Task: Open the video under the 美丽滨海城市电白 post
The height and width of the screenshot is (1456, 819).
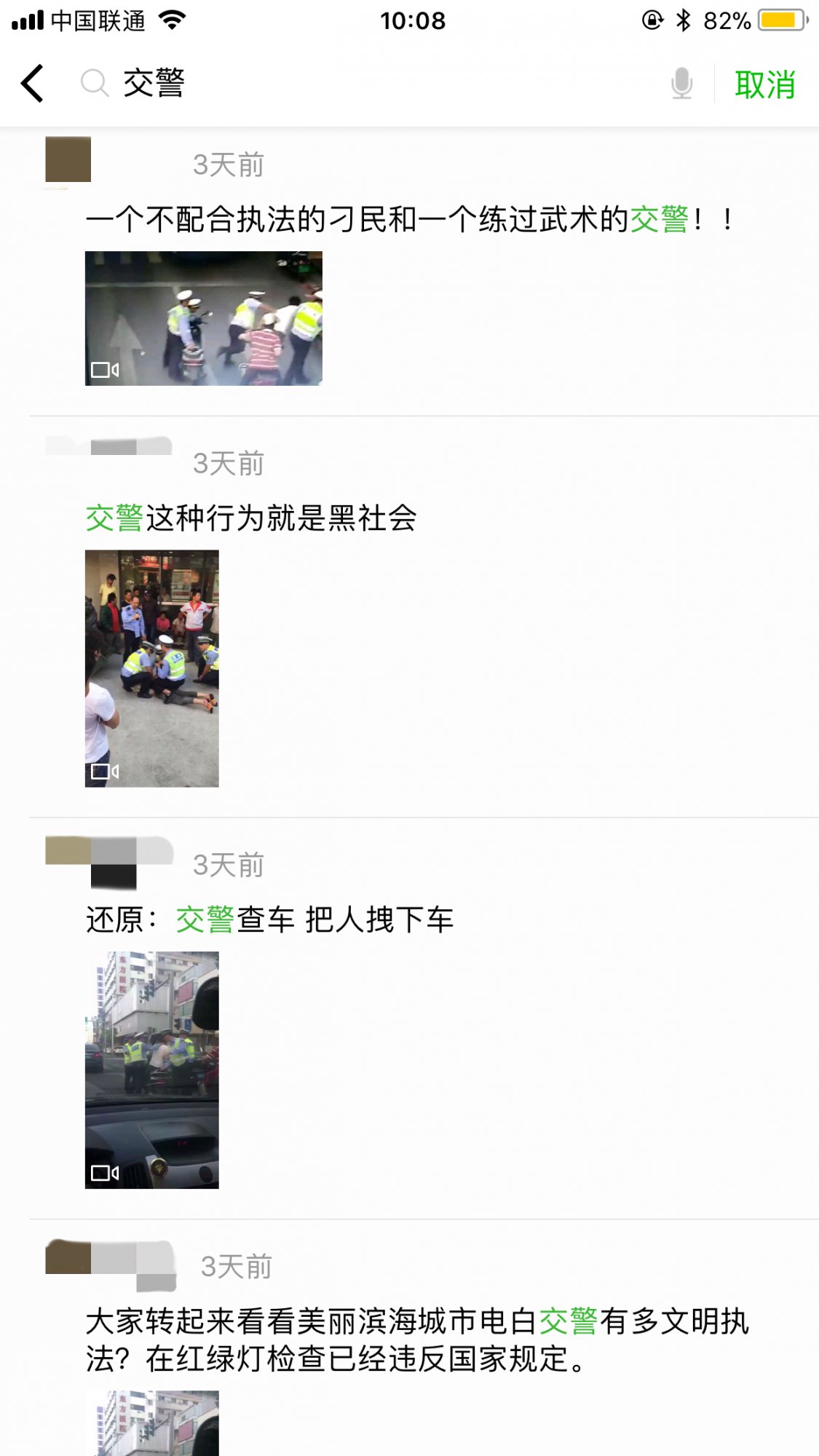Action: (151, 1424)
